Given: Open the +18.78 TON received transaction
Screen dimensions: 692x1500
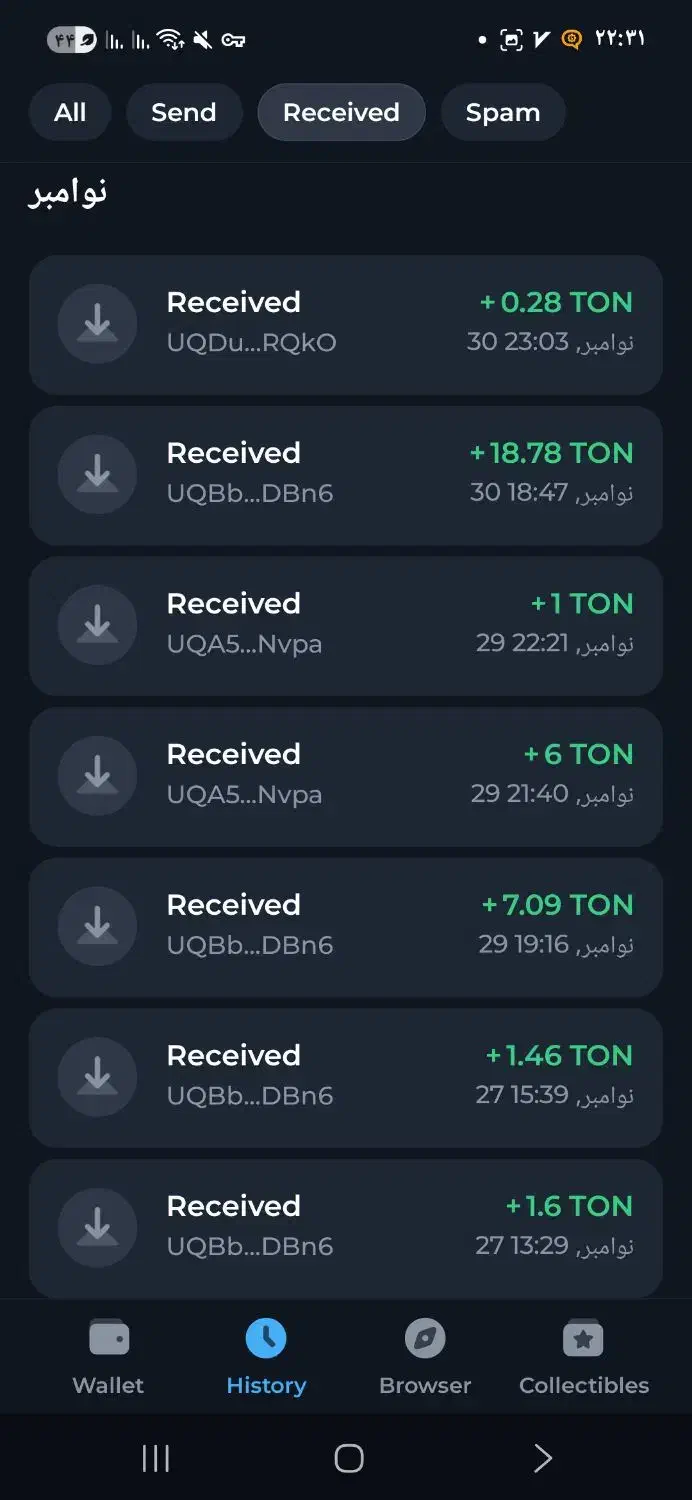Looking at the screenshot, I should [x=345, y=475].
